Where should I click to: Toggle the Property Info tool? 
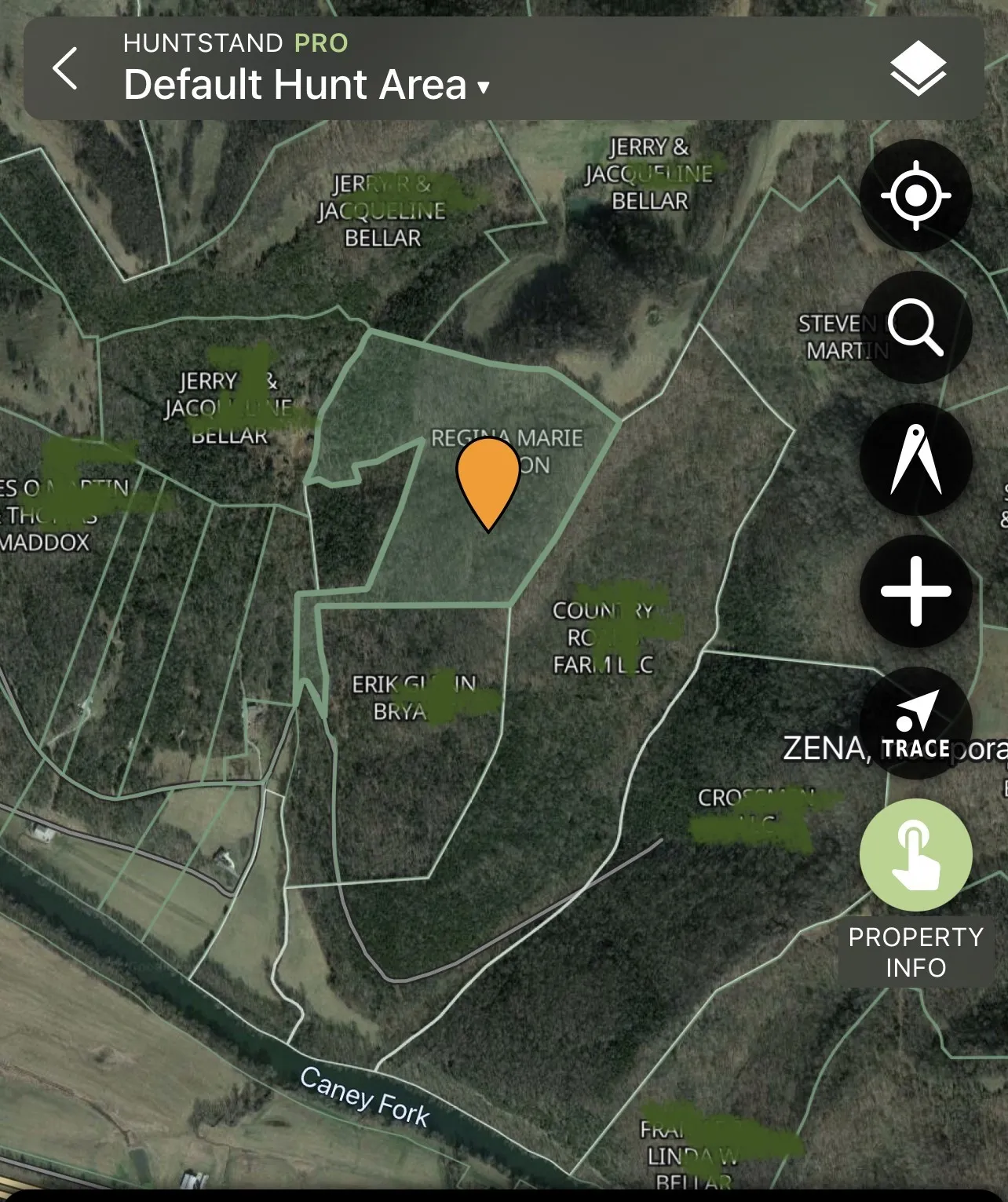(x=915, y=855)
